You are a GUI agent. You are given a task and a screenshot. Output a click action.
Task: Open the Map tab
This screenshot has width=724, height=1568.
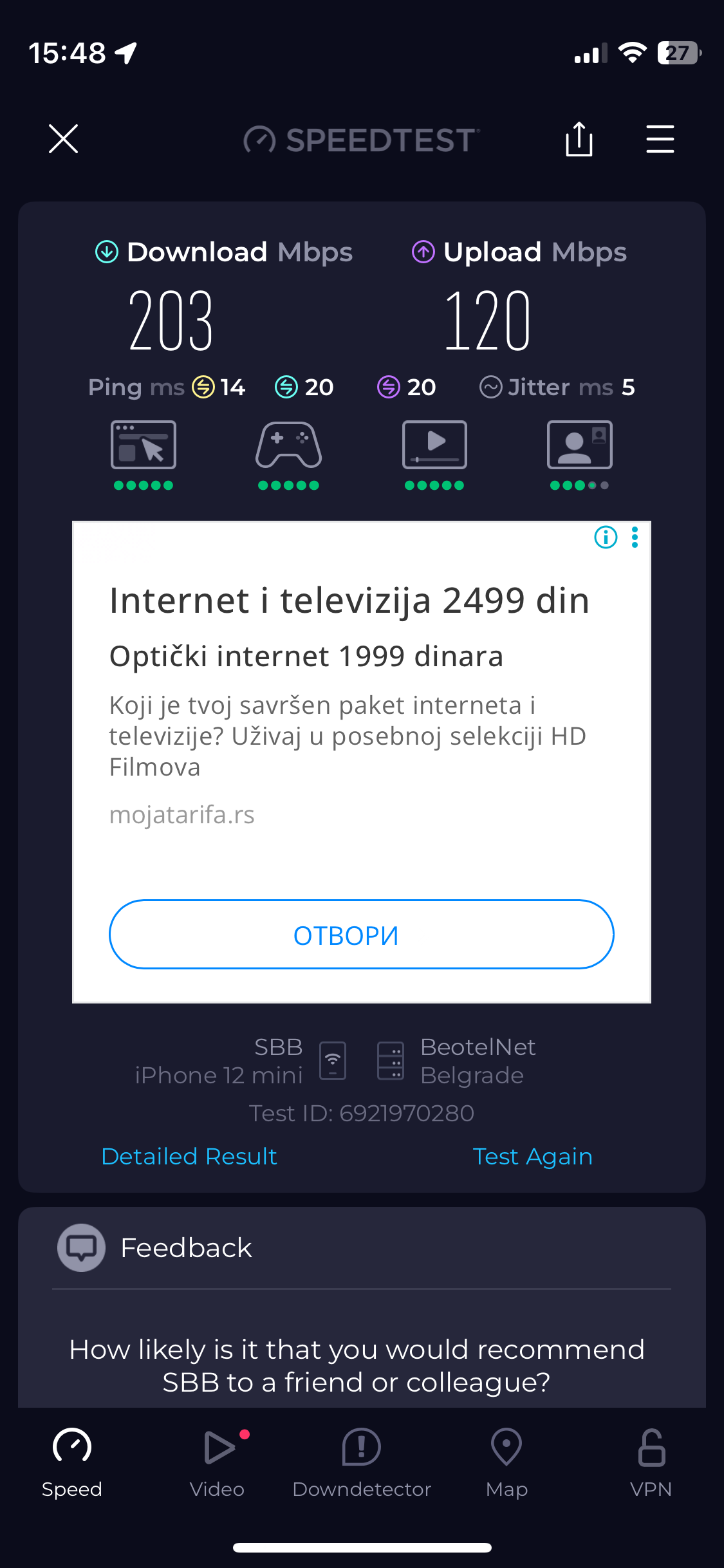[x=506, y=1462]
